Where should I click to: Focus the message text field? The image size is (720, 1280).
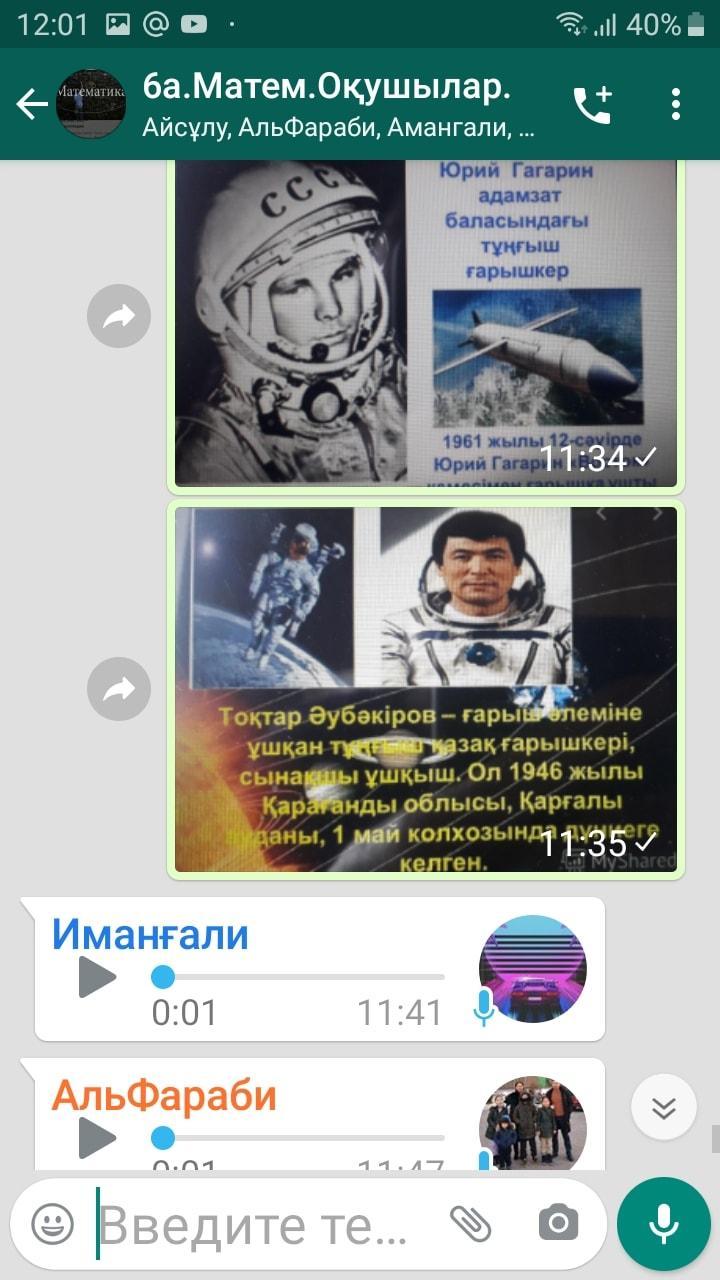coord(260,1224)
